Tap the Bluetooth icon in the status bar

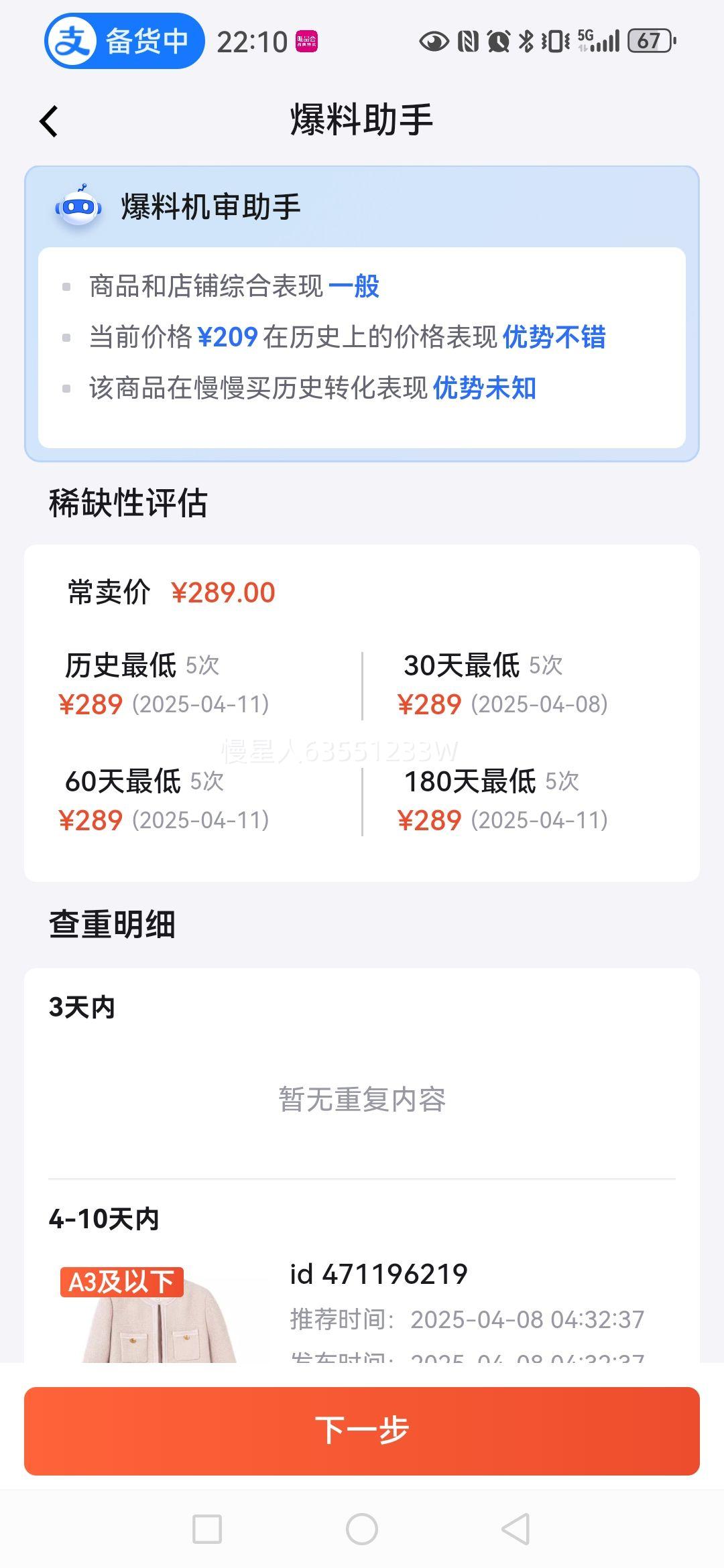(x=526, y=40)
